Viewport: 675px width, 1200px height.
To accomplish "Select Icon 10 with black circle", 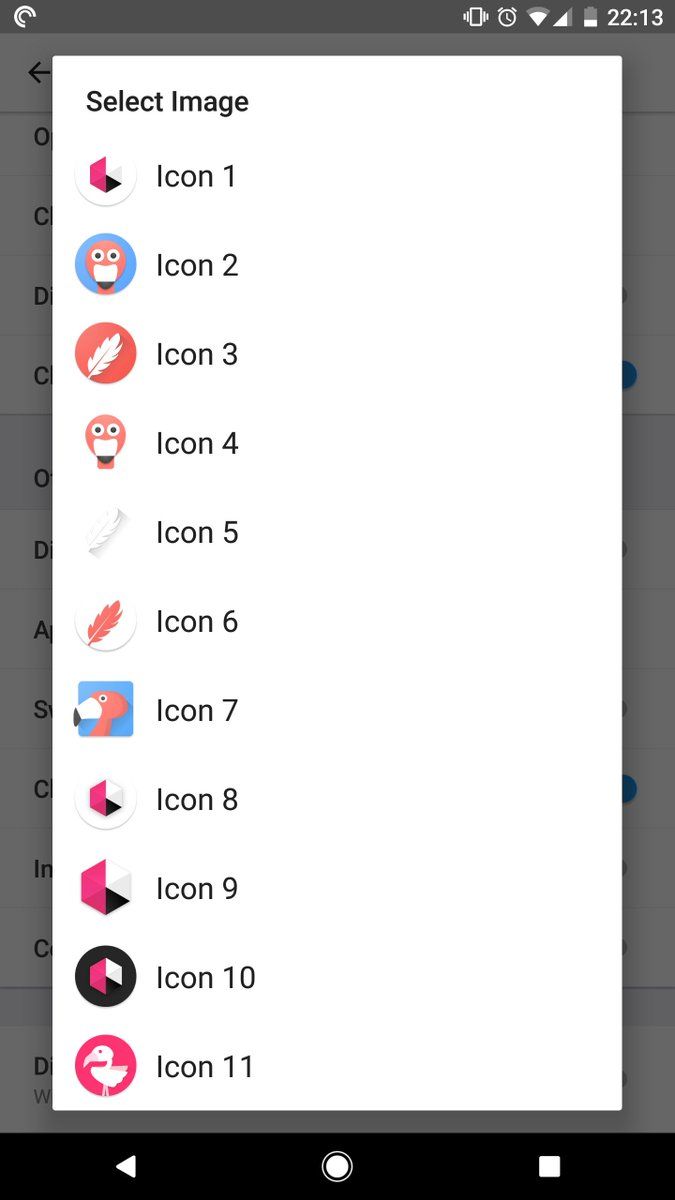I will (337, 977).
